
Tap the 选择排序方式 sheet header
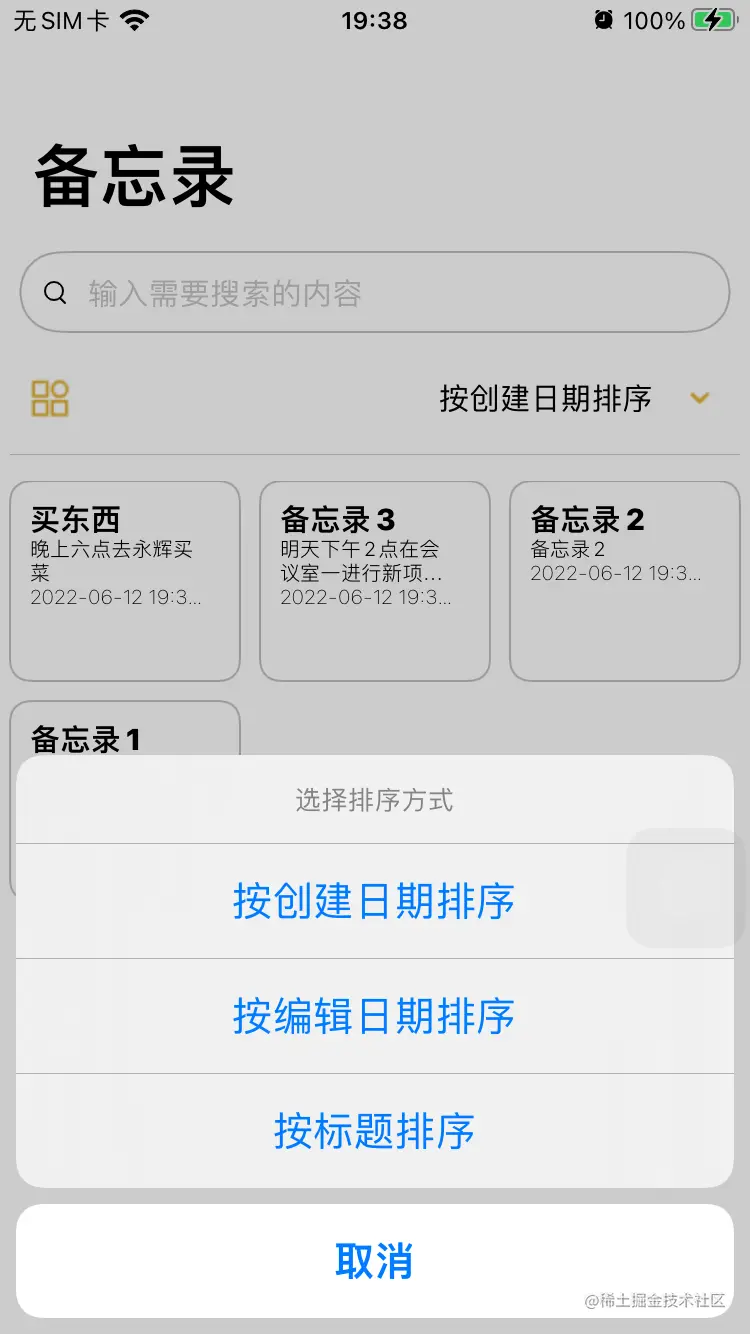(375, 800)
